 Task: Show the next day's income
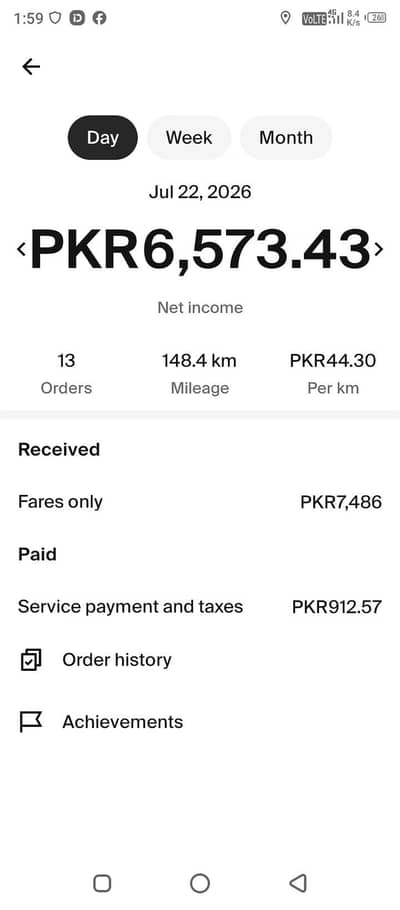[x=379, y=249]
